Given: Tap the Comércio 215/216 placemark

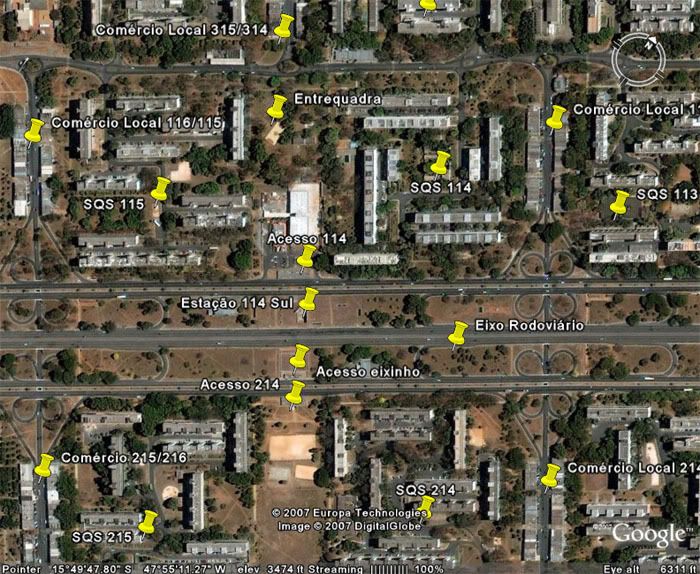Looking at the screenshot, I should click(x=45, y=464).
